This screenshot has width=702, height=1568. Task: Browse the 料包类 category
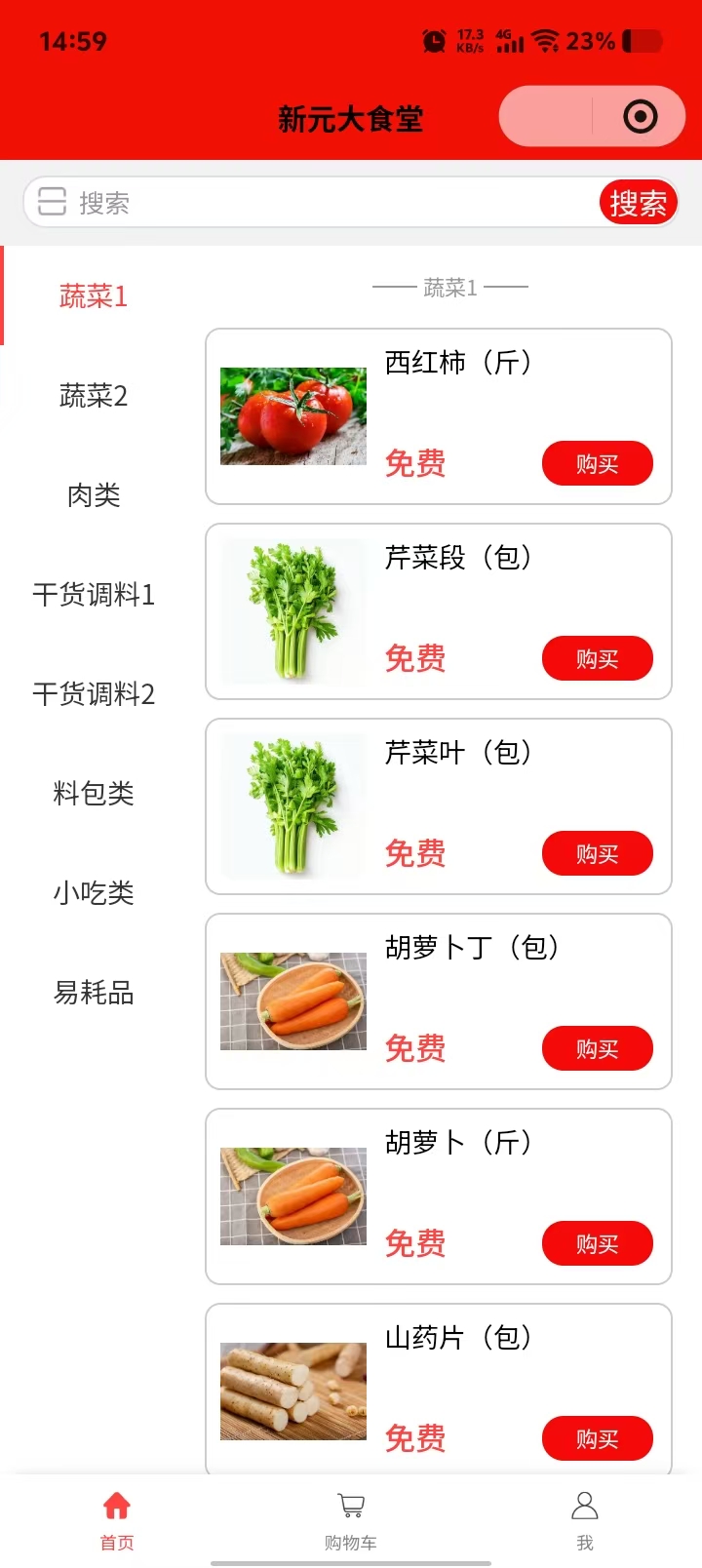pyautogui.click(x=94, y=794)
